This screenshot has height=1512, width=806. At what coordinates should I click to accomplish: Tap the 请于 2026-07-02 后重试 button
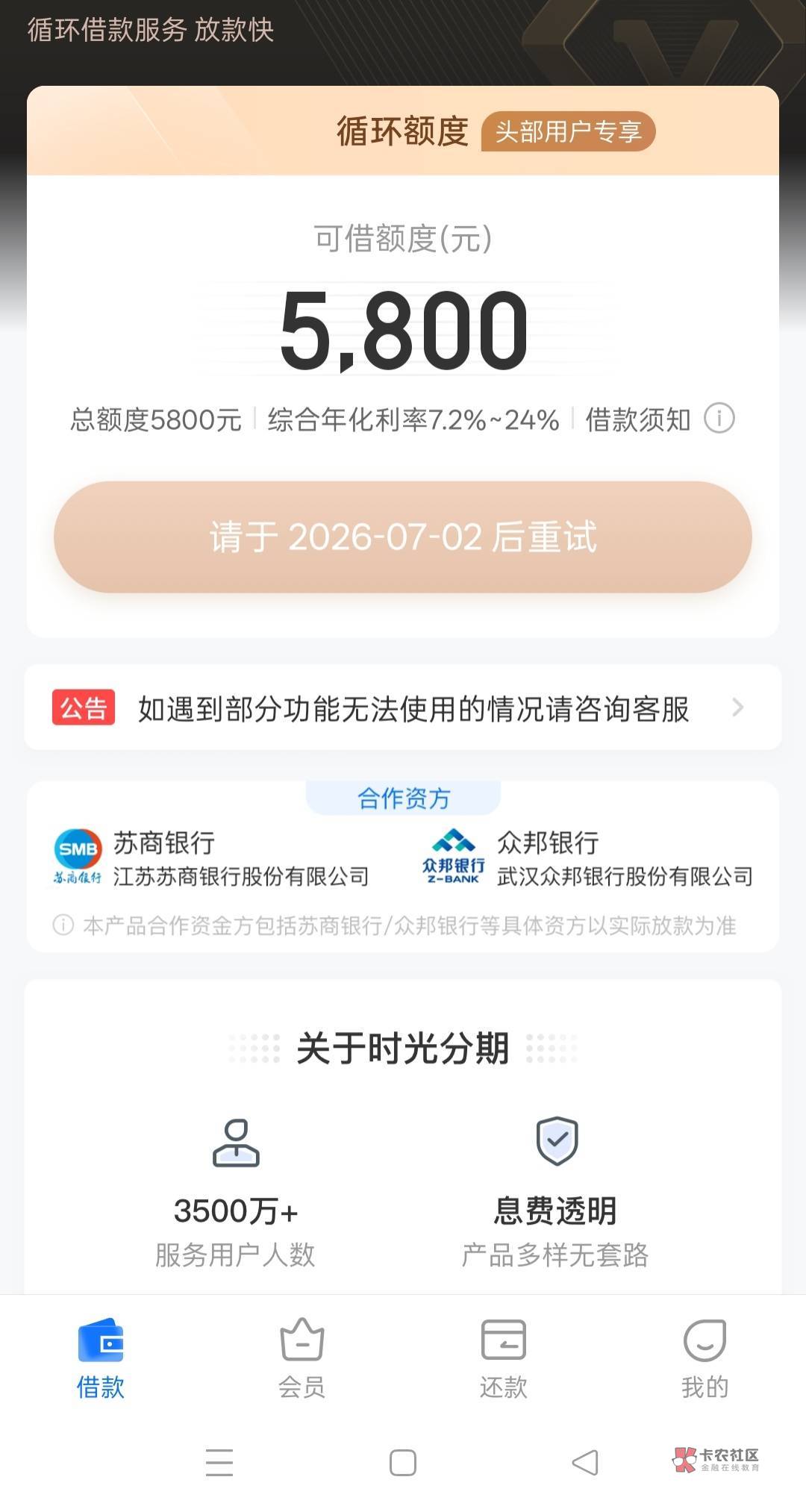tap(403, 537)
